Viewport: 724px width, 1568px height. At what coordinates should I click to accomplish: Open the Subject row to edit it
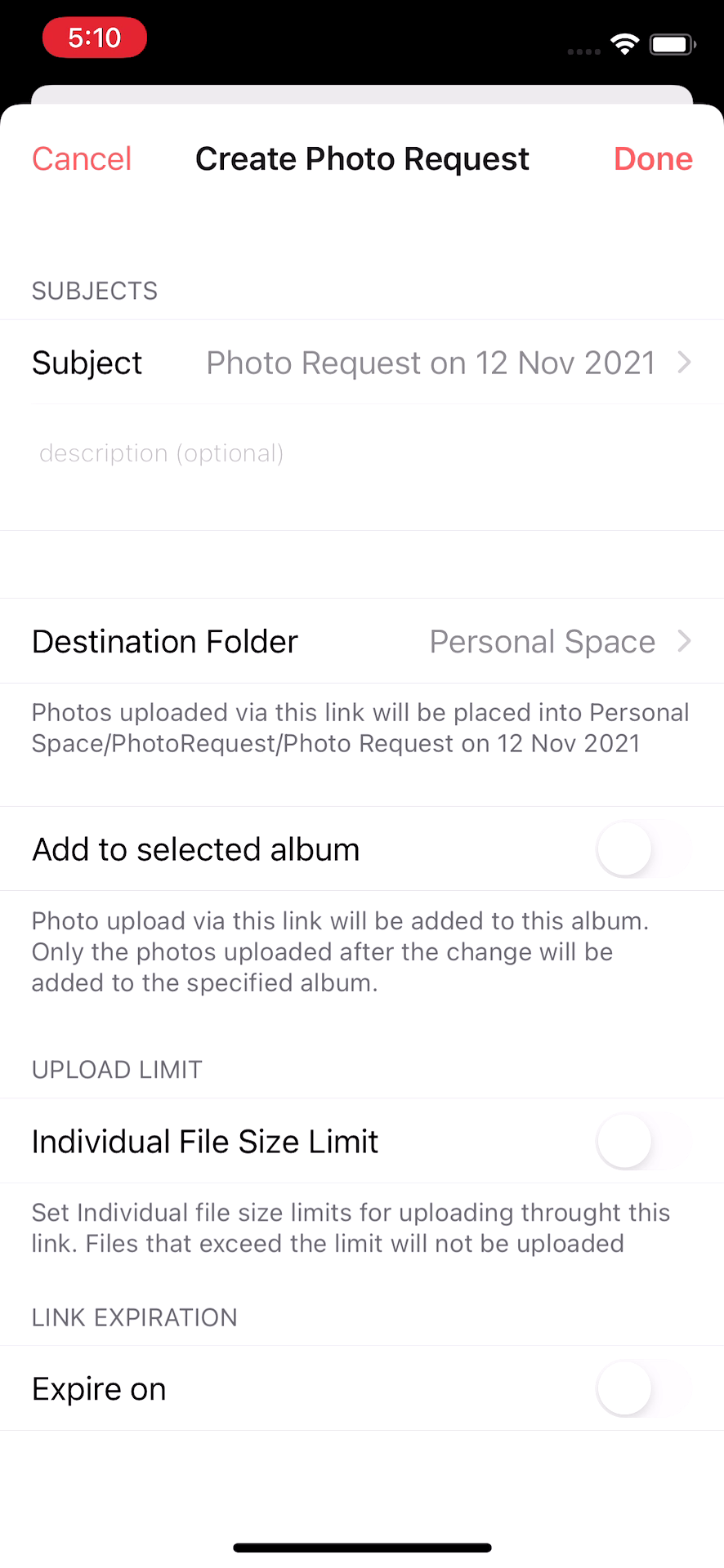[x=362, y=363]
